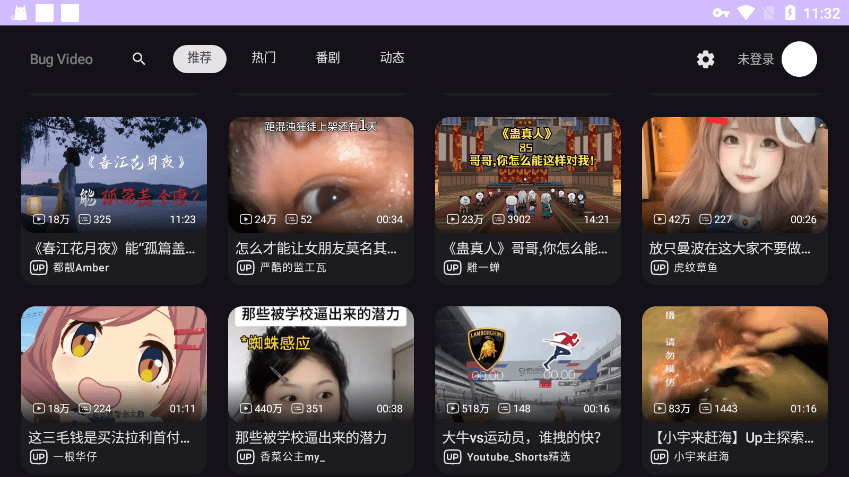849x477 pixels.
Task: Open the search icon
Action: click(139, 59)
